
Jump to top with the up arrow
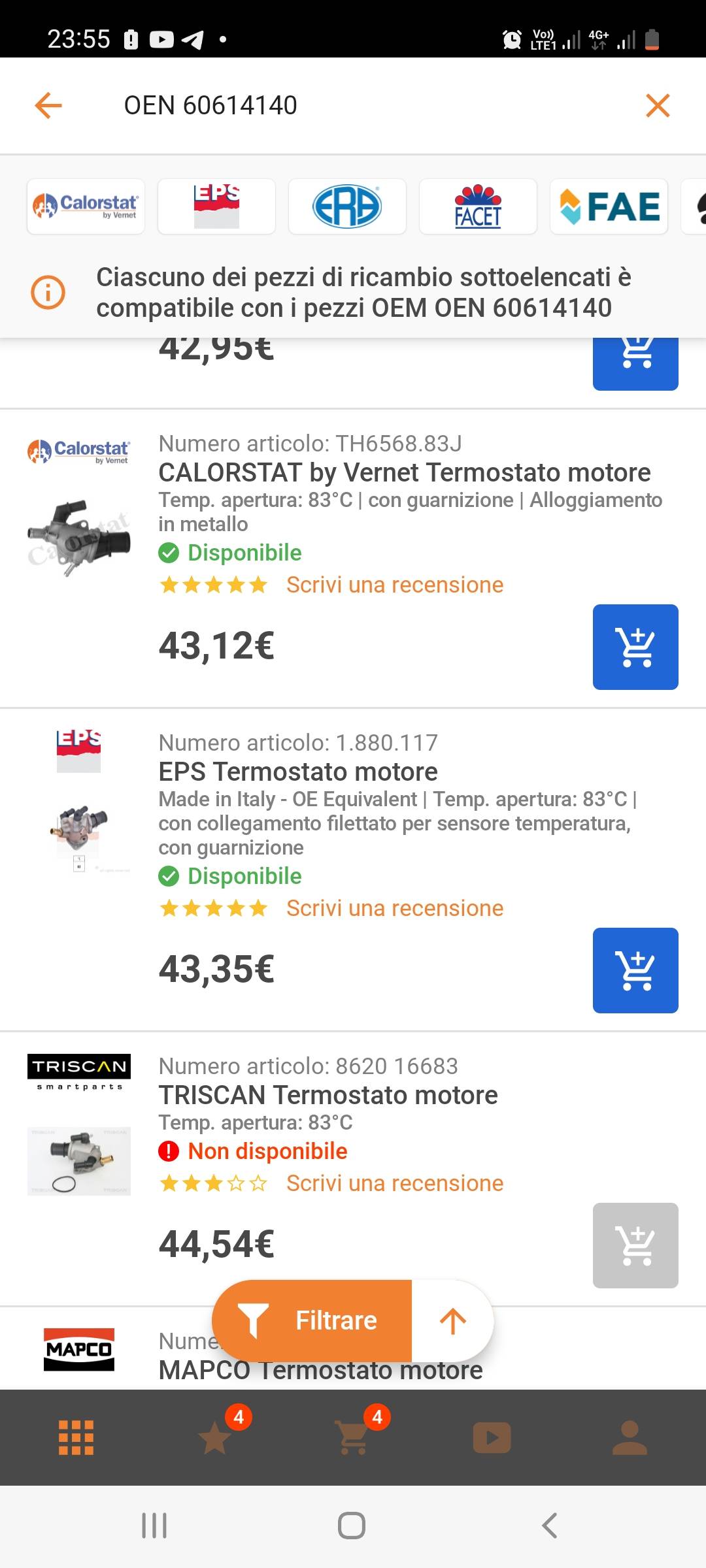[452, 1320]
